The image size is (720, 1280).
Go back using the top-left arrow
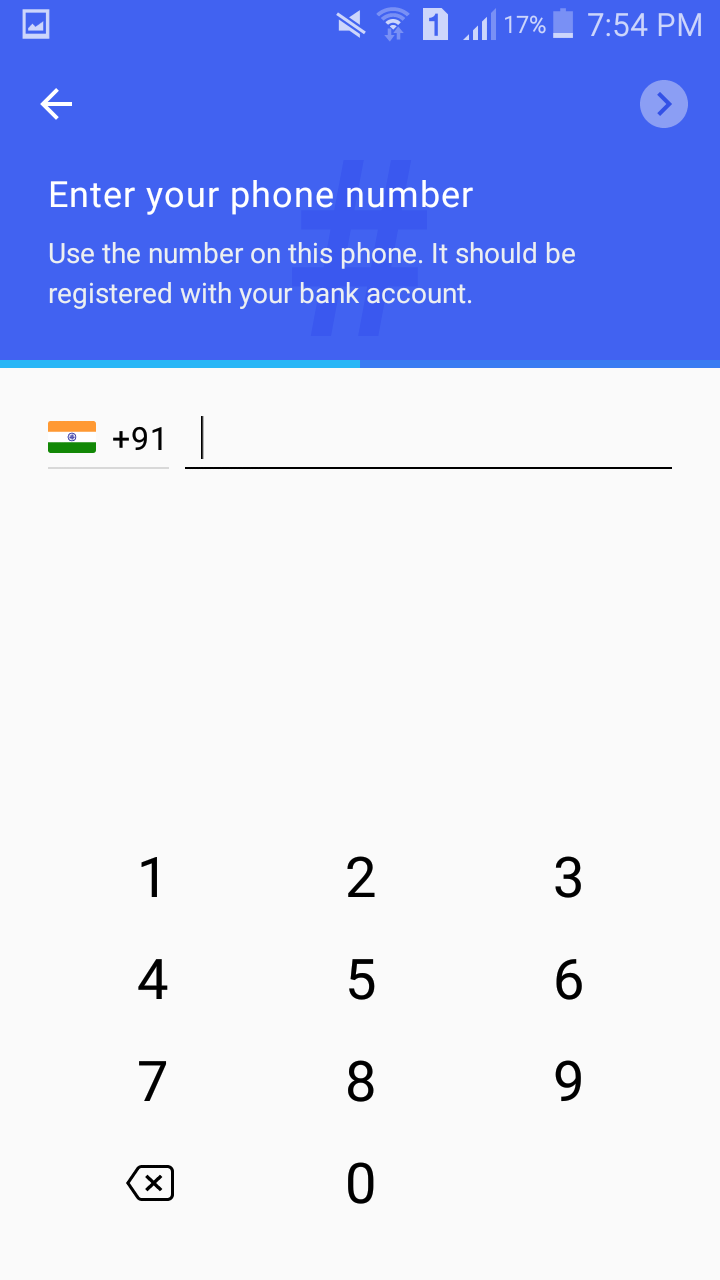coord(56,104)
